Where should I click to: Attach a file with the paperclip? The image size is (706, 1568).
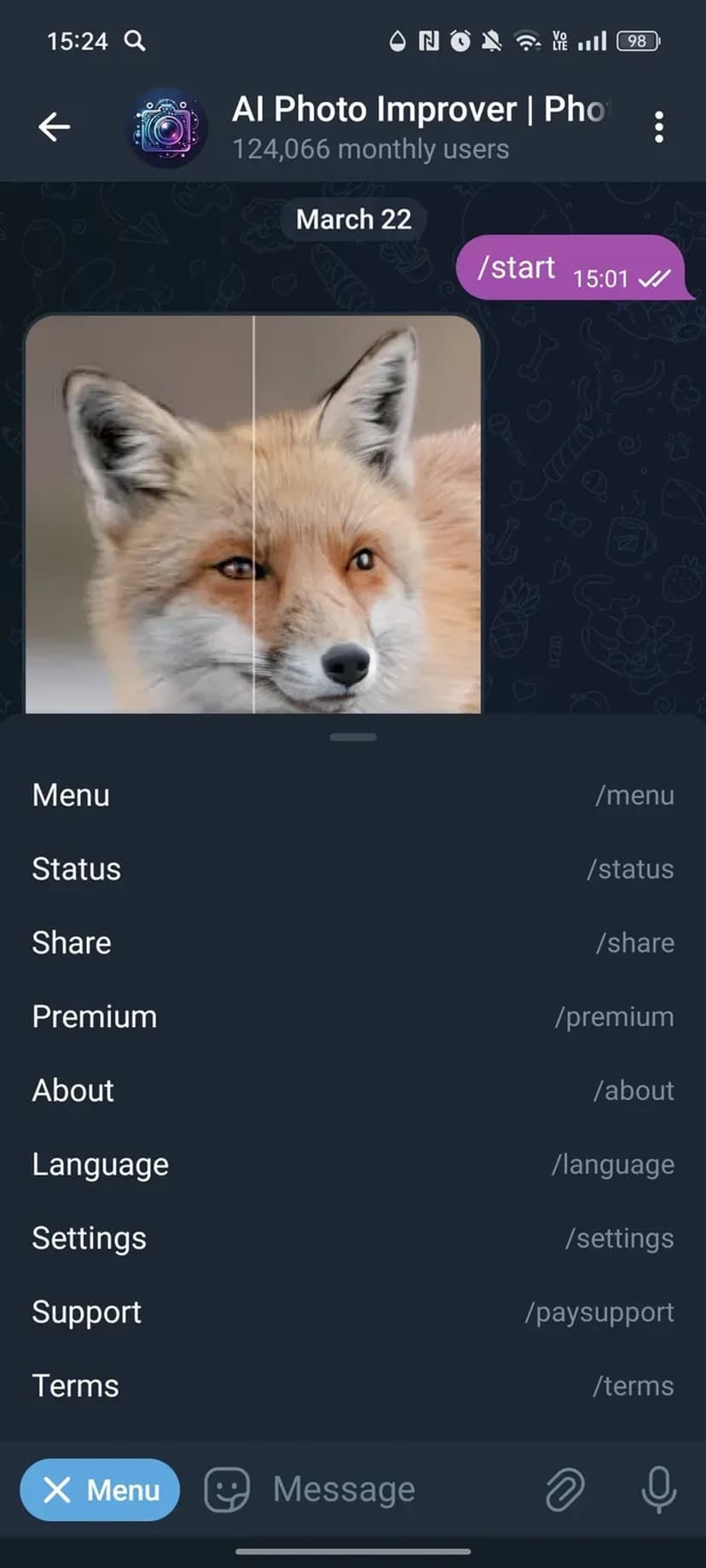[564, 1490]
